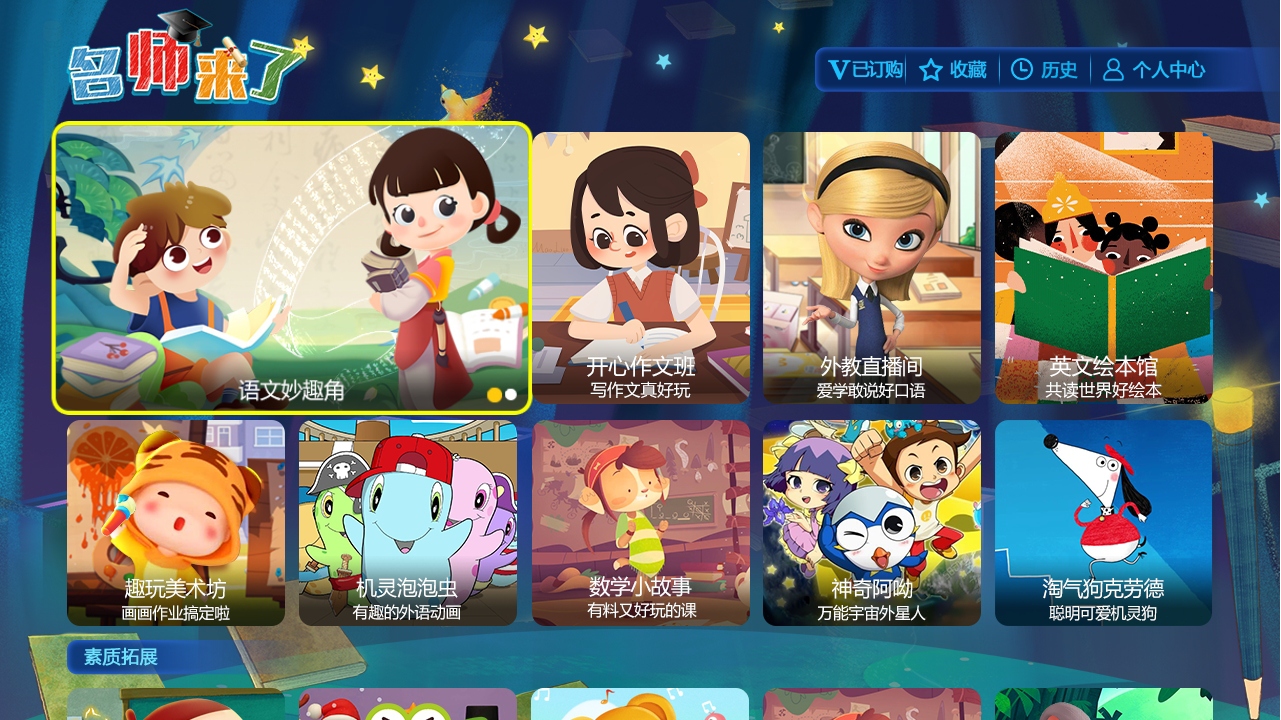Open the 已订购 subscribed section

coord(866,69)
